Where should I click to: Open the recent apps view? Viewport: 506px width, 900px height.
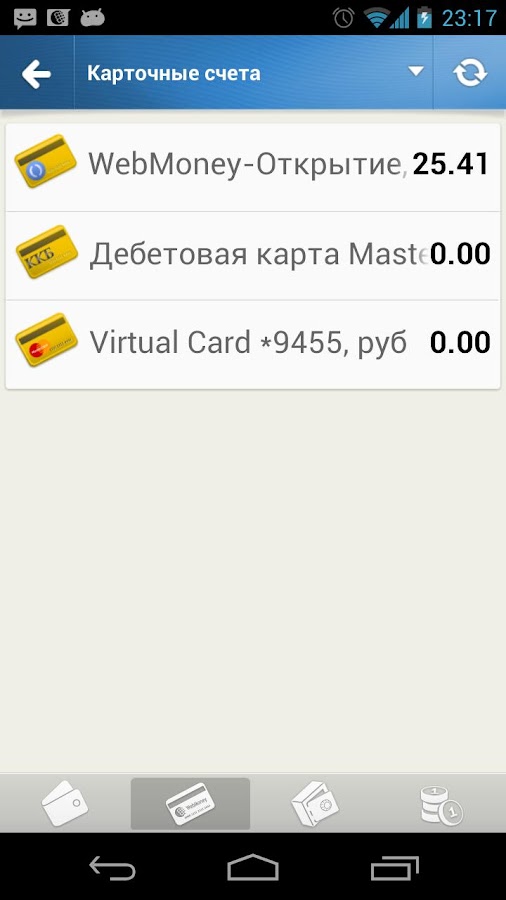pyautogui.click(x=394, y=867)
